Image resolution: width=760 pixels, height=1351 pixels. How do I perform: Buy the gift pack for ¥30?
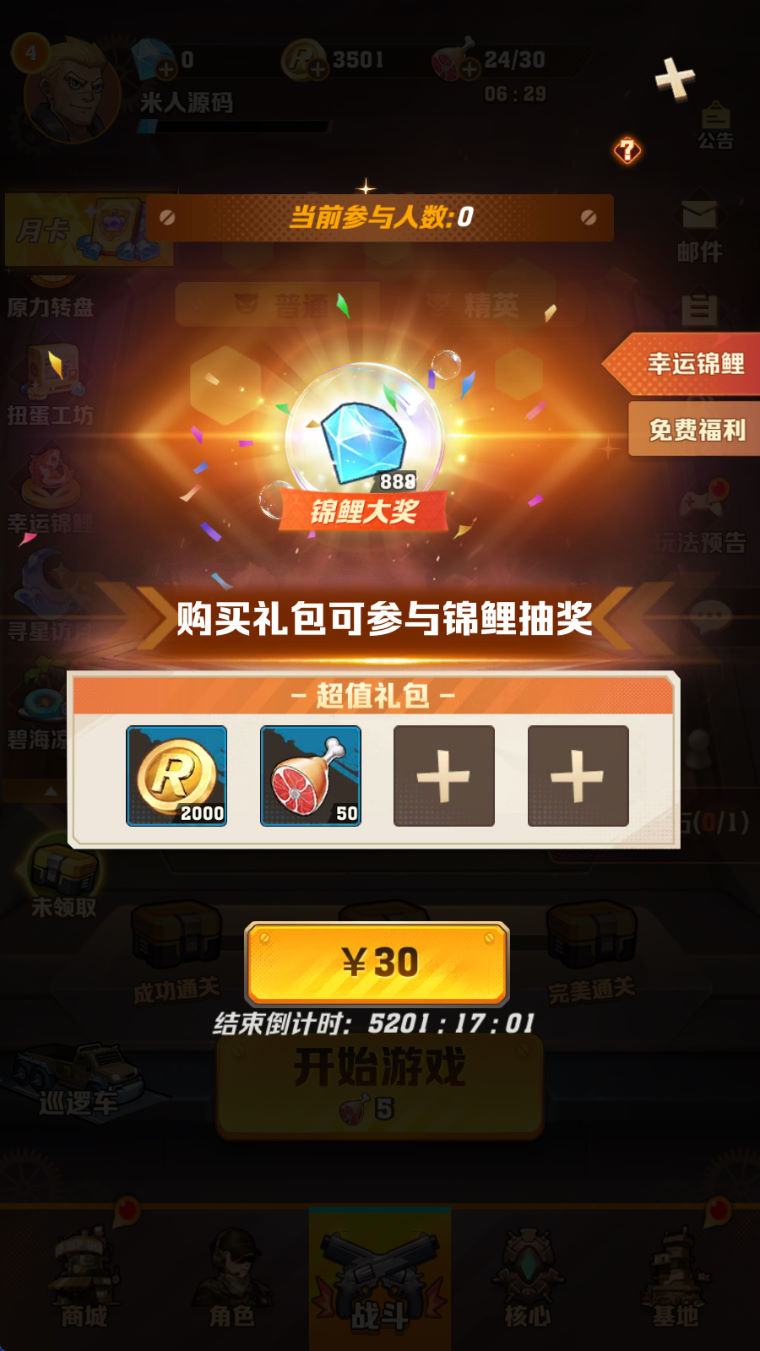[377, 963]
